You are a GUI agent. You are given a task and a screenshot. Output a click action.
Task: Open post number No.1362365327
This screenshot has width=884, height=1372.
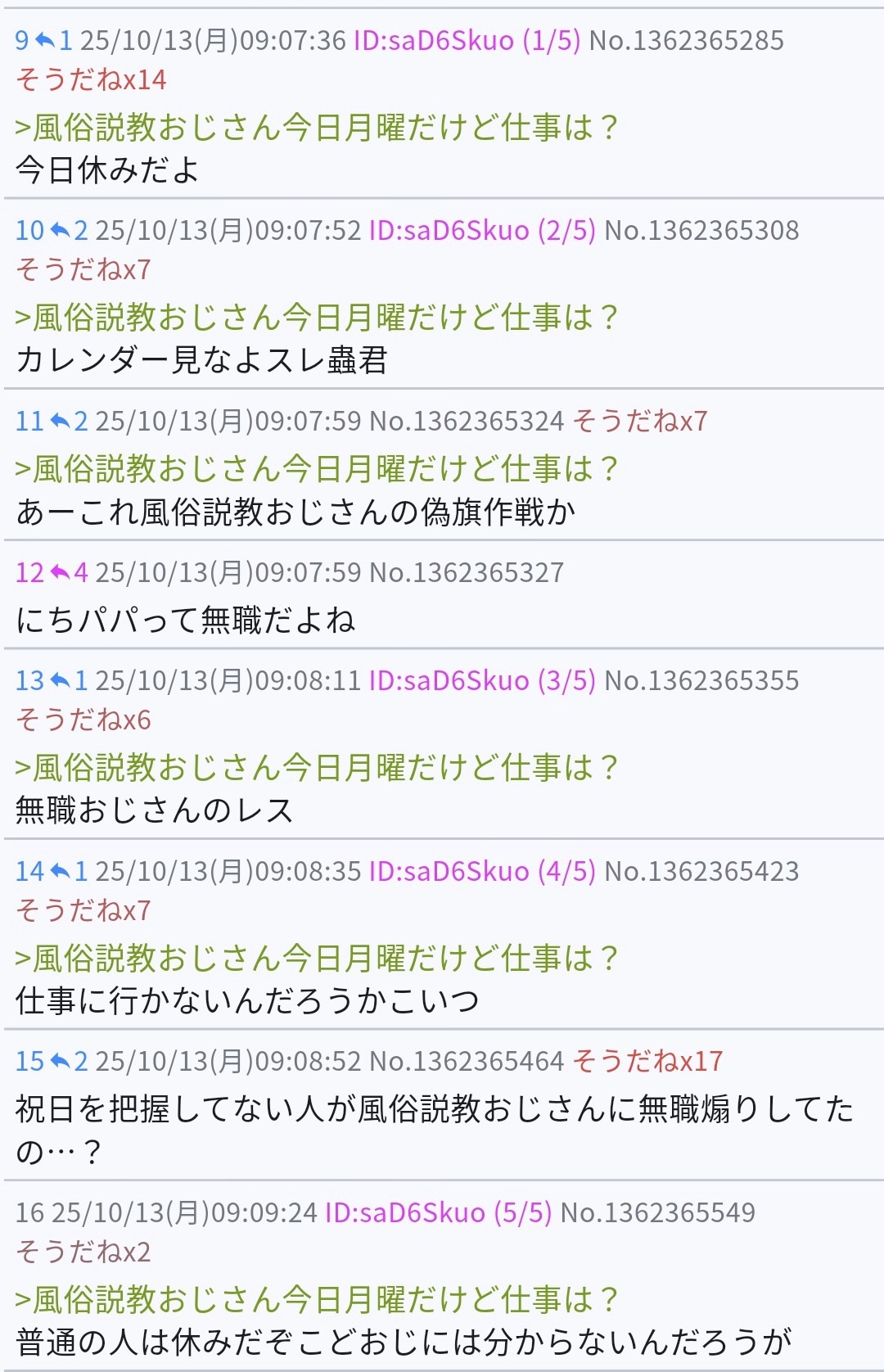[x=467, y=572]
